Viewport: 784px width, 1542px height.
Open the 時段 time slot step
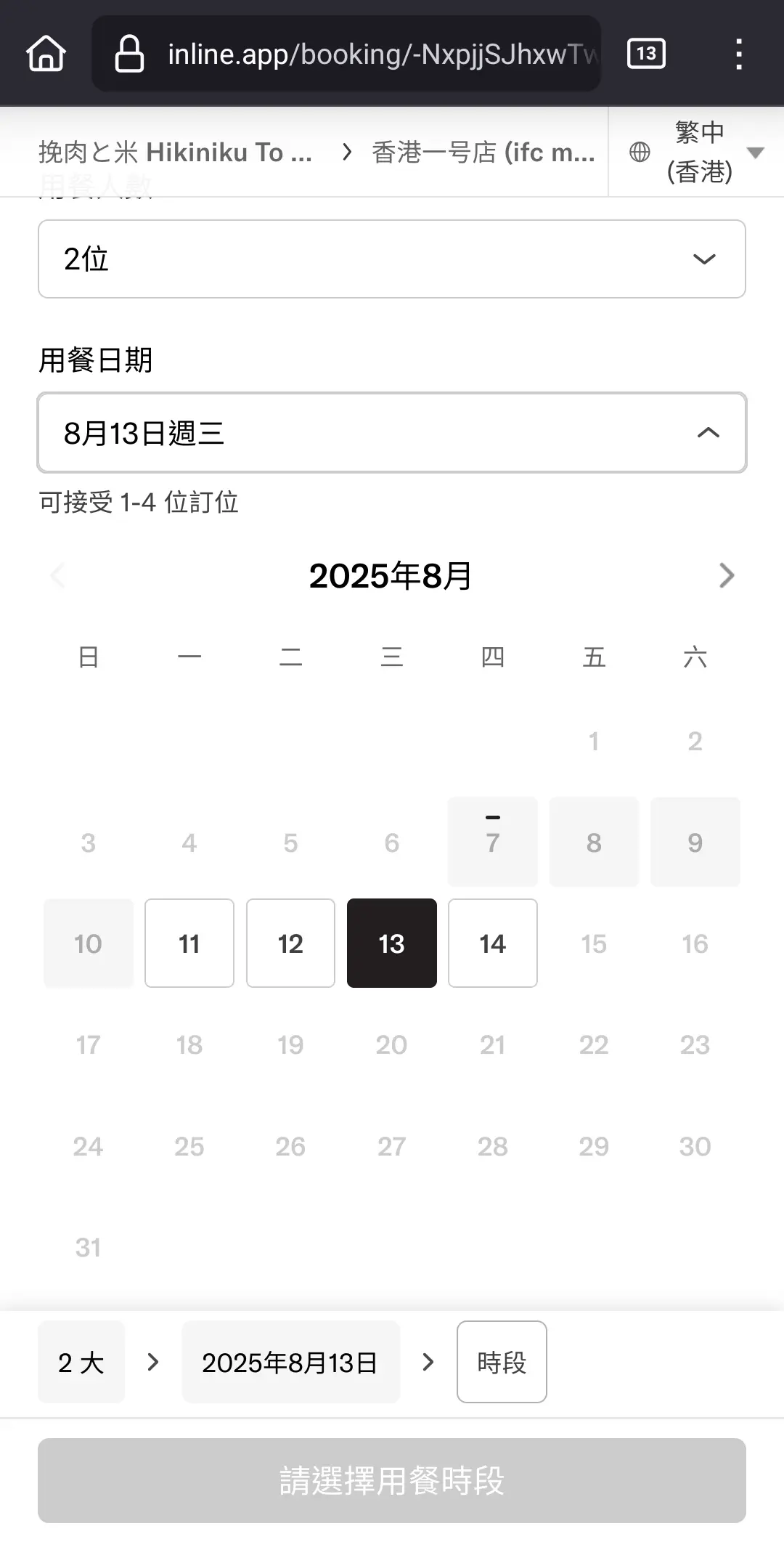pos(502,1362)
